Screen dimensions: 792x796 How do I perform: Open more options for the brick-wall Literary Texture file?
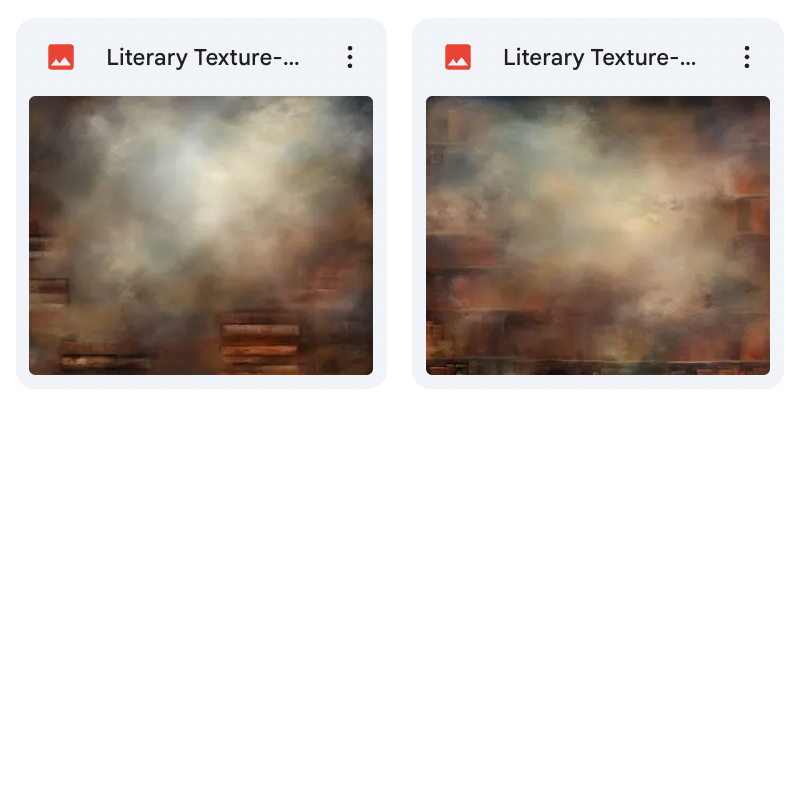click(x=746, y=57)
